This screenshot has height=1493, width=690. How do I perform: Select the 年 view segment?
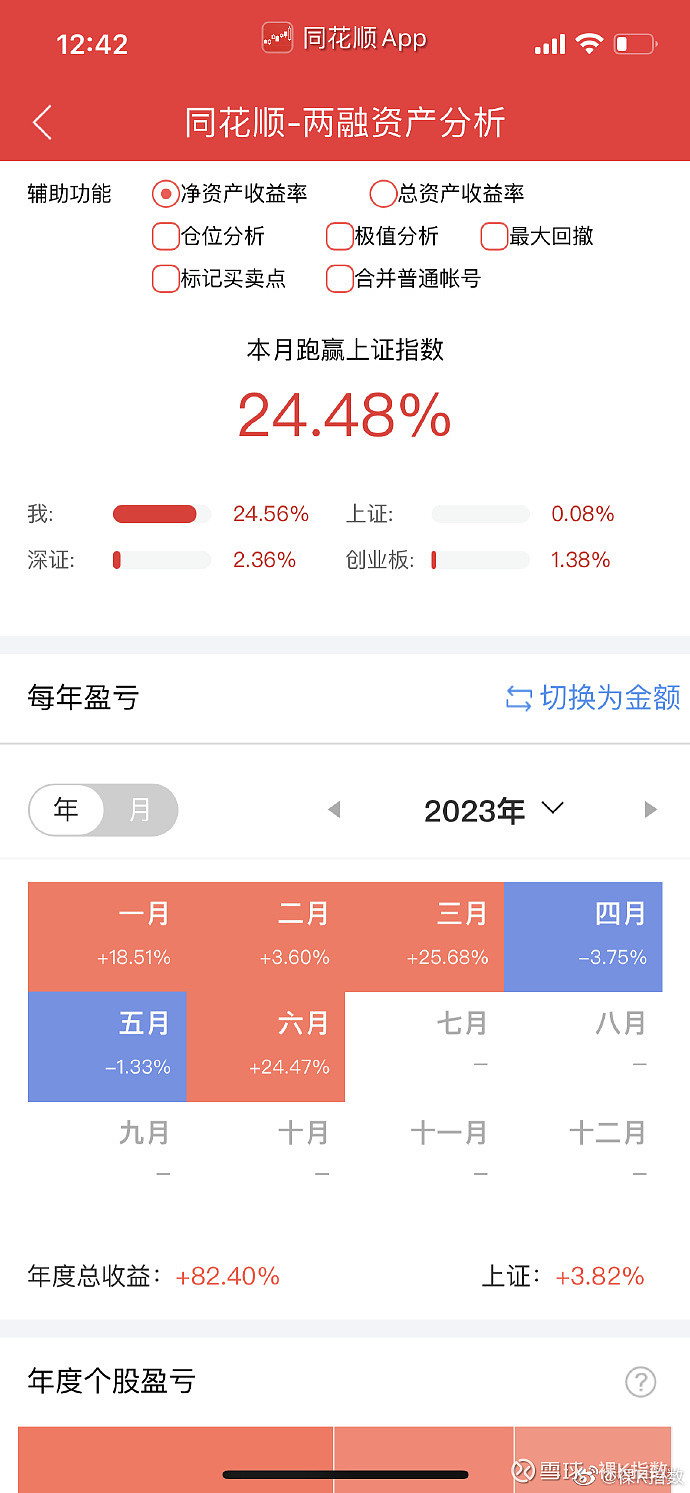click(66, 809)
